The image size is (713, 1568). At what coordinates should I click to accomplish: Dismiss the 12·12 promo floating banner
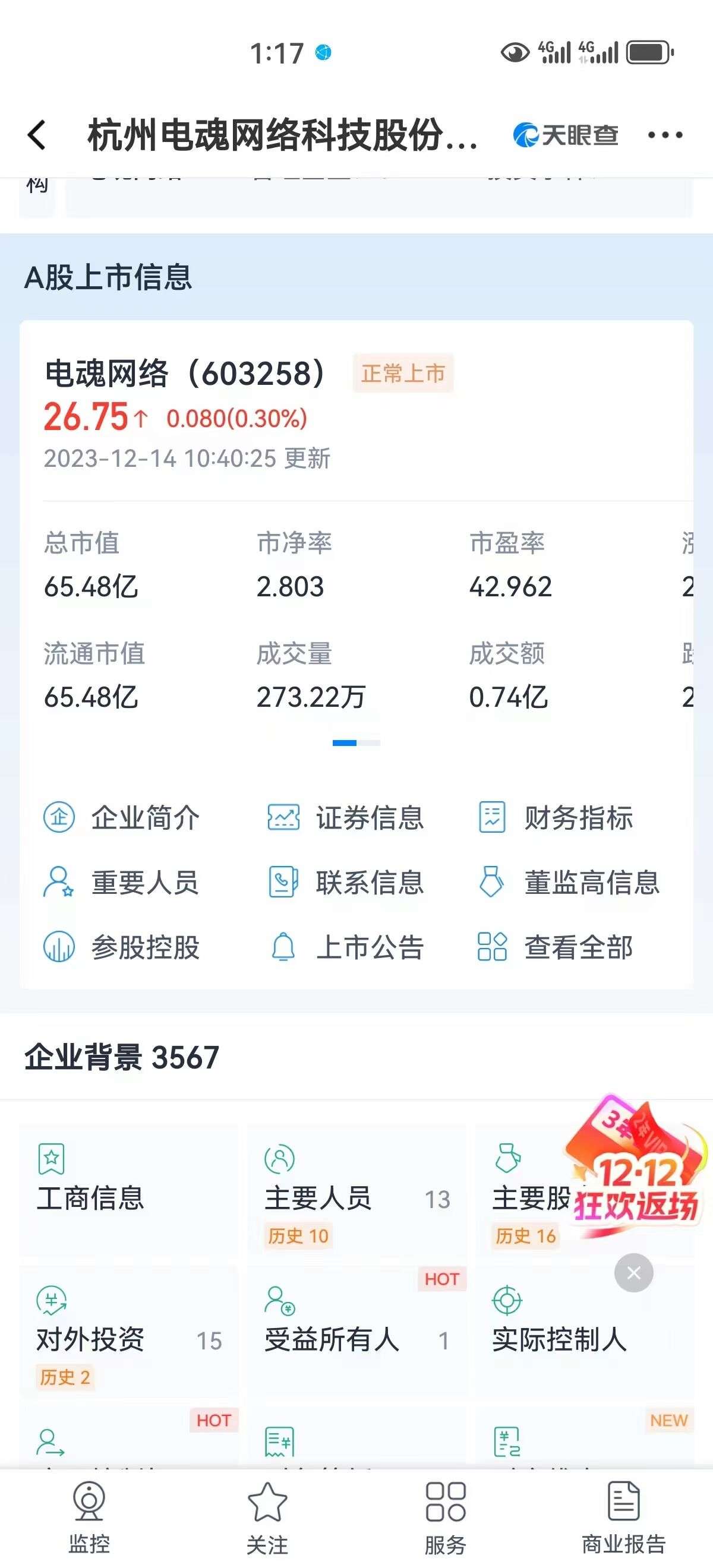point(633,1273)
